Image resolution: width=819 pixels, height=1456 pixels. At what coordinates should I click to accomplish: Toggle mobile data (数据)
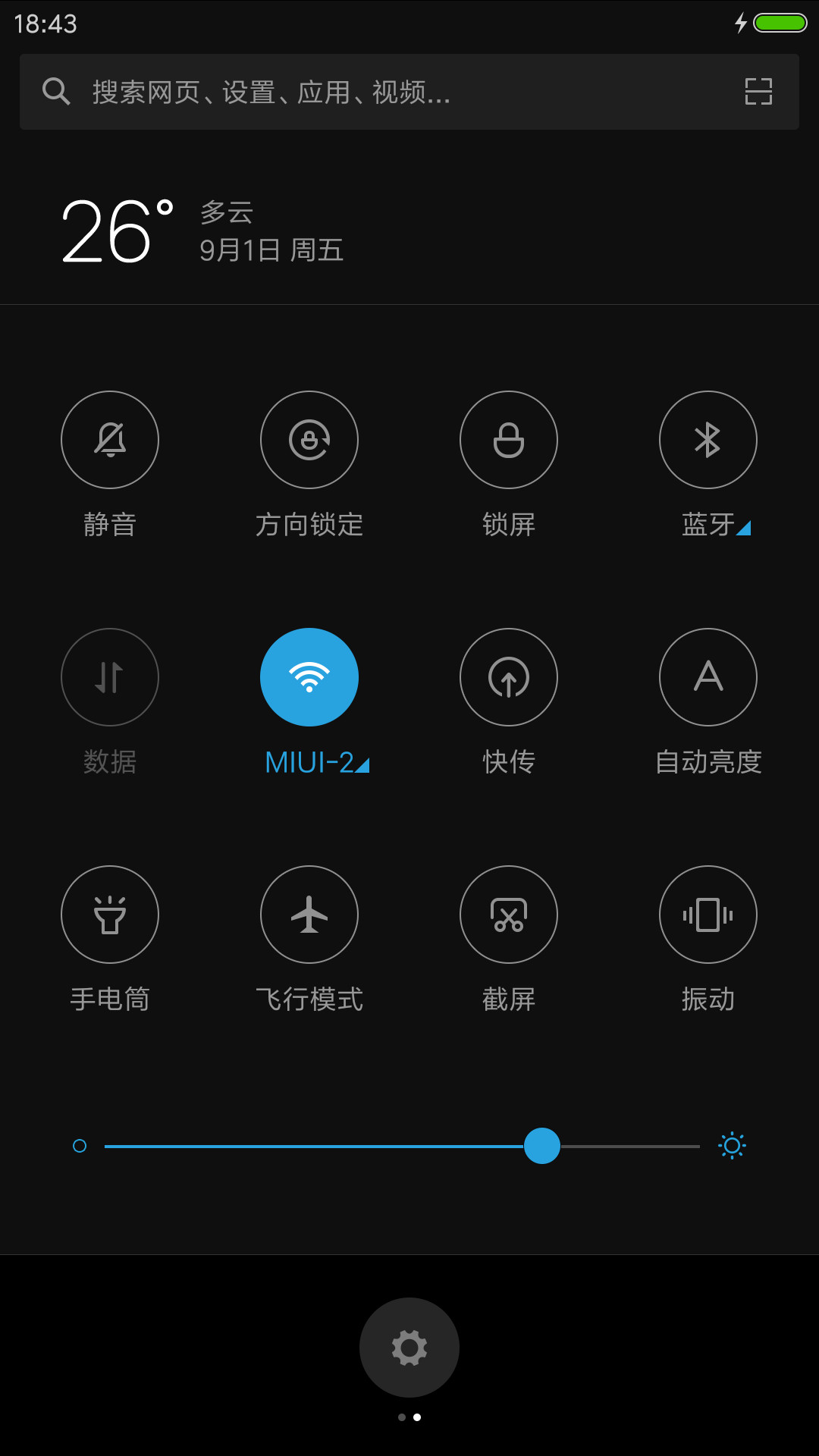[110, 677]
